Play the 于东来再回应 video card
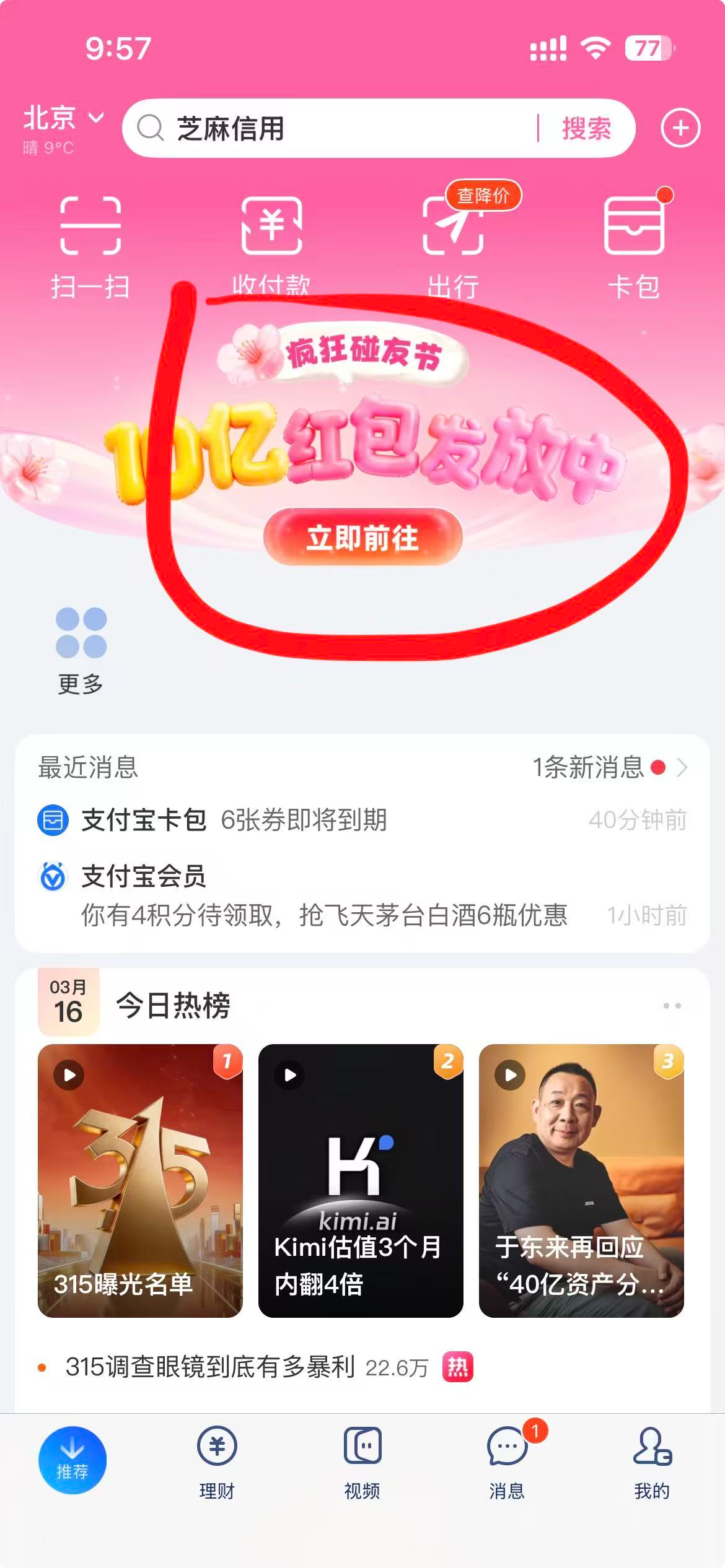 point(581,1180)
